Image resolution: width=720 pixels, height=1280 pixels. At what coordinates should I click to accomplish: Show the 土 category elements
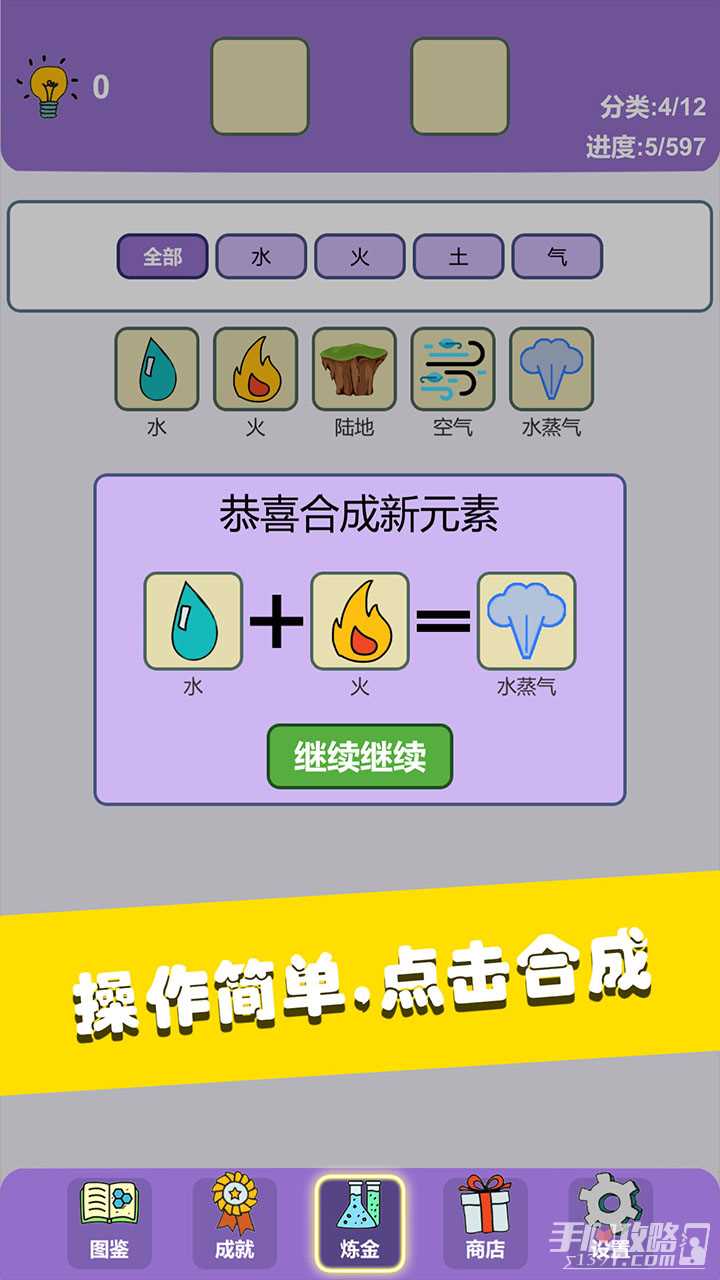(458, 256)
